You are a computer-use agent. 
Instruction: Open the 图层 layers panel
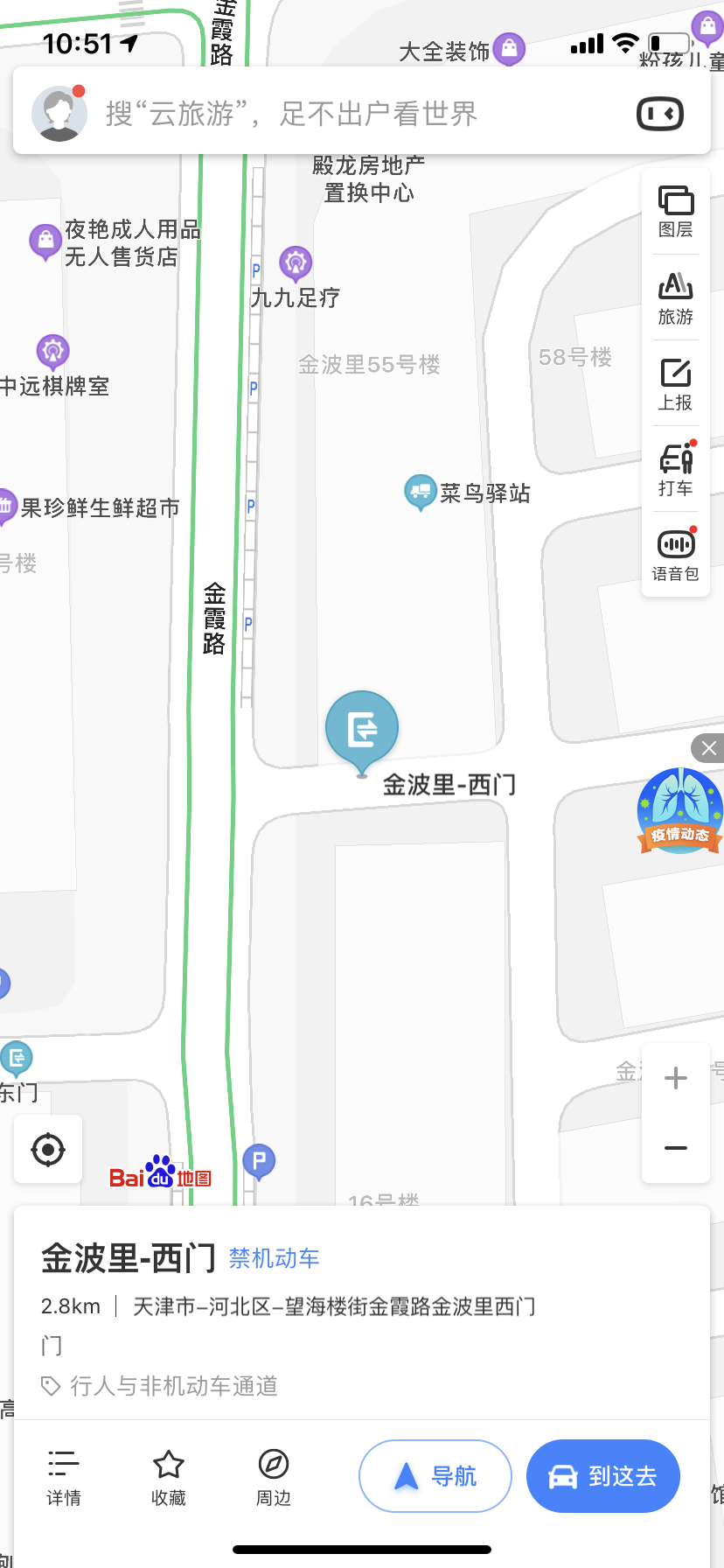(675, 212)
